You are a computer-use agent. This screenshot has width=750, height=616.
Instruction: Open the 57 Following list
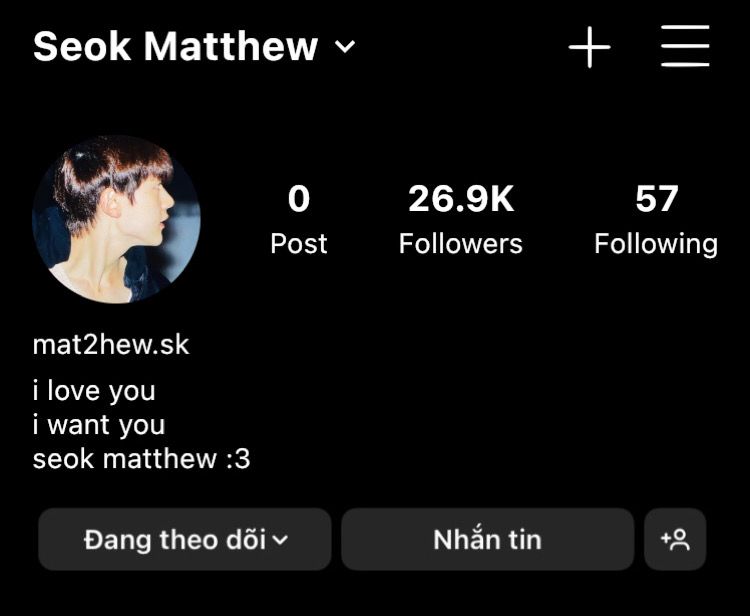(x=656, y=219)
